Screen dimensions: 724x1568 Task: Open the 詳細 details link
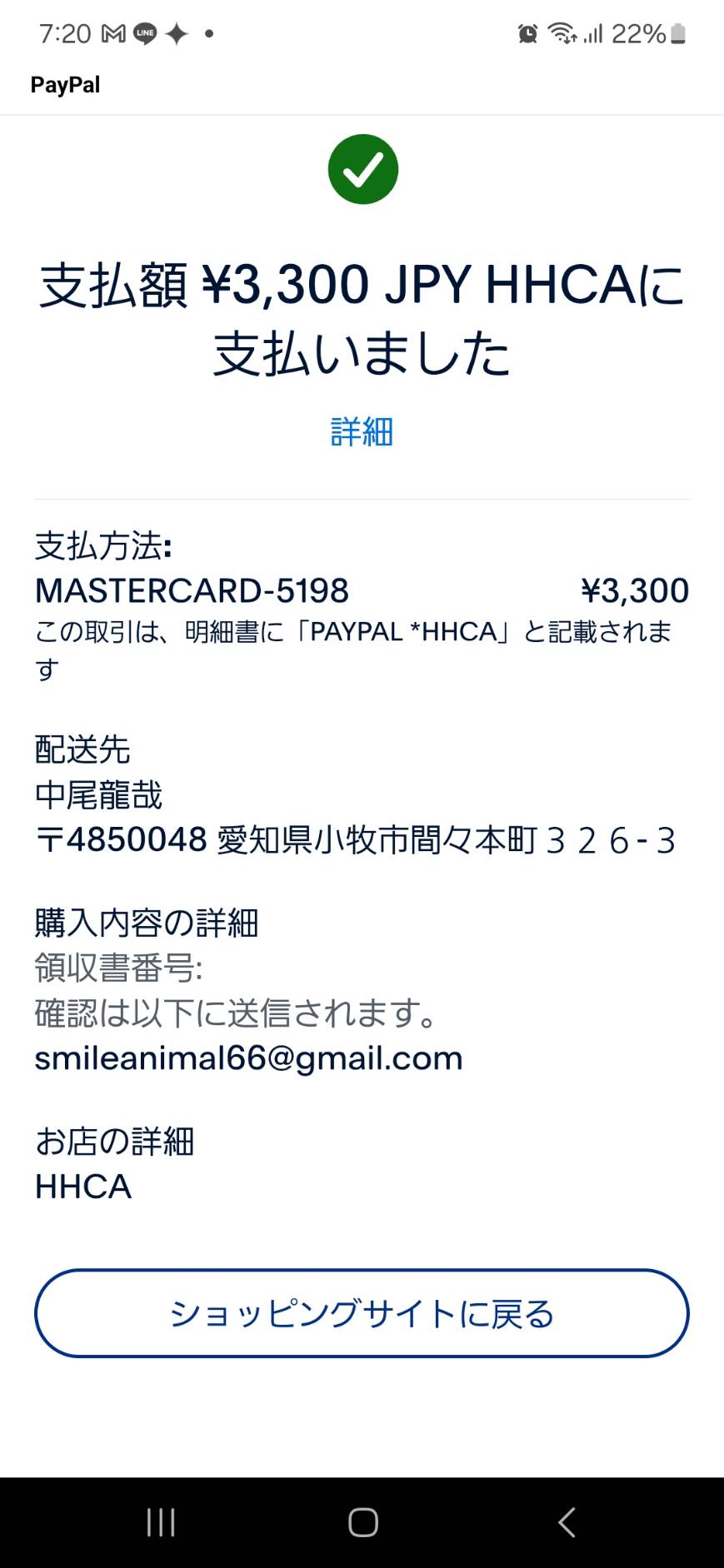point(362,431)
